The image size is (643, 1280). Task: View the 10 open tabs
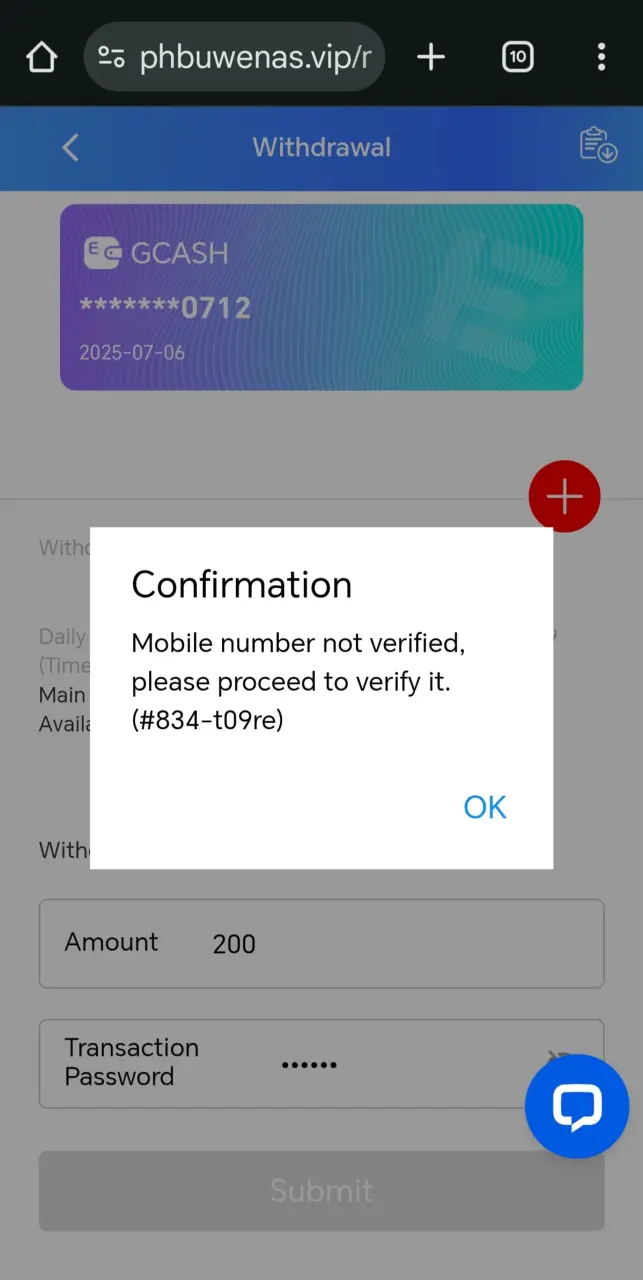[517, 57]
